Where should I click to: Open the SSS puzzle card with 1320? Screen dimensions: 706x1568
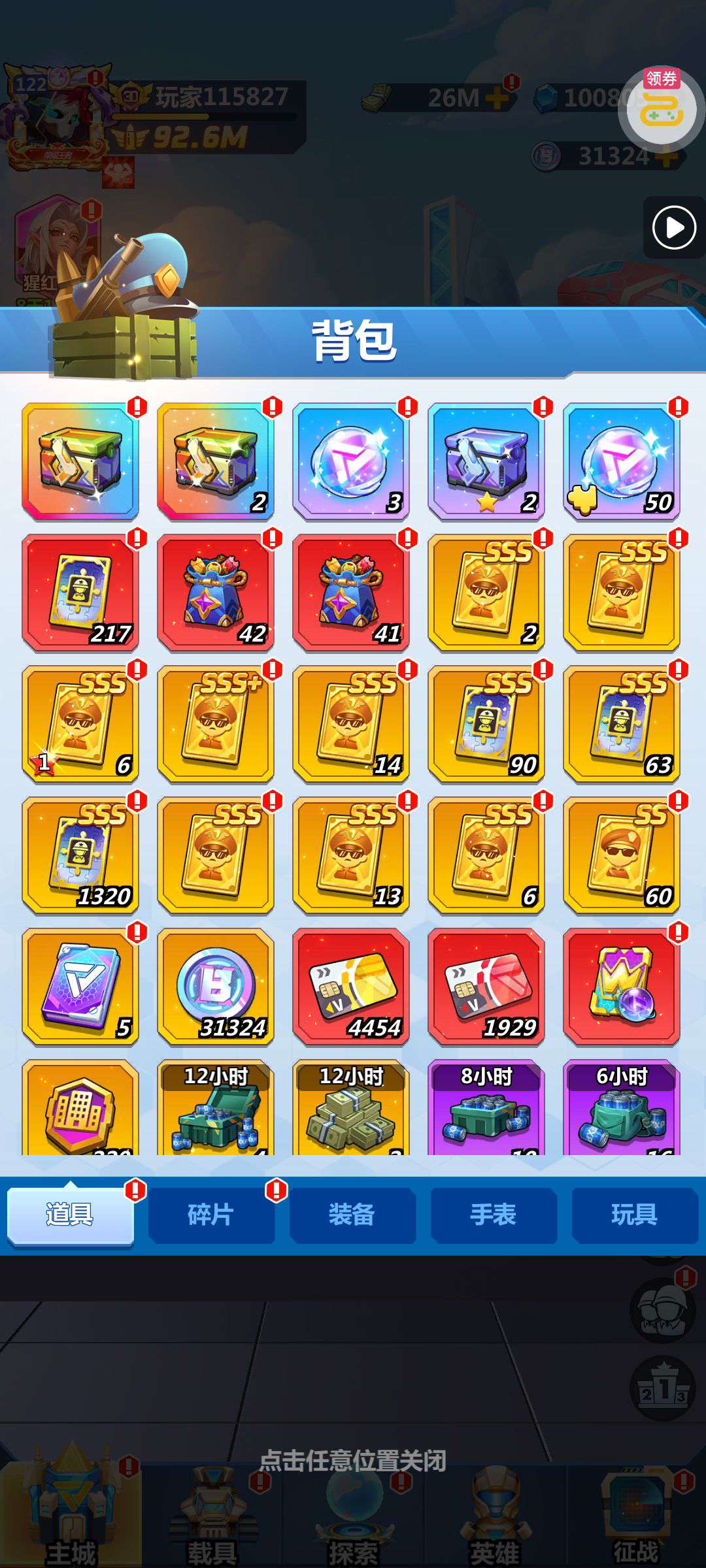click(80, 855)
